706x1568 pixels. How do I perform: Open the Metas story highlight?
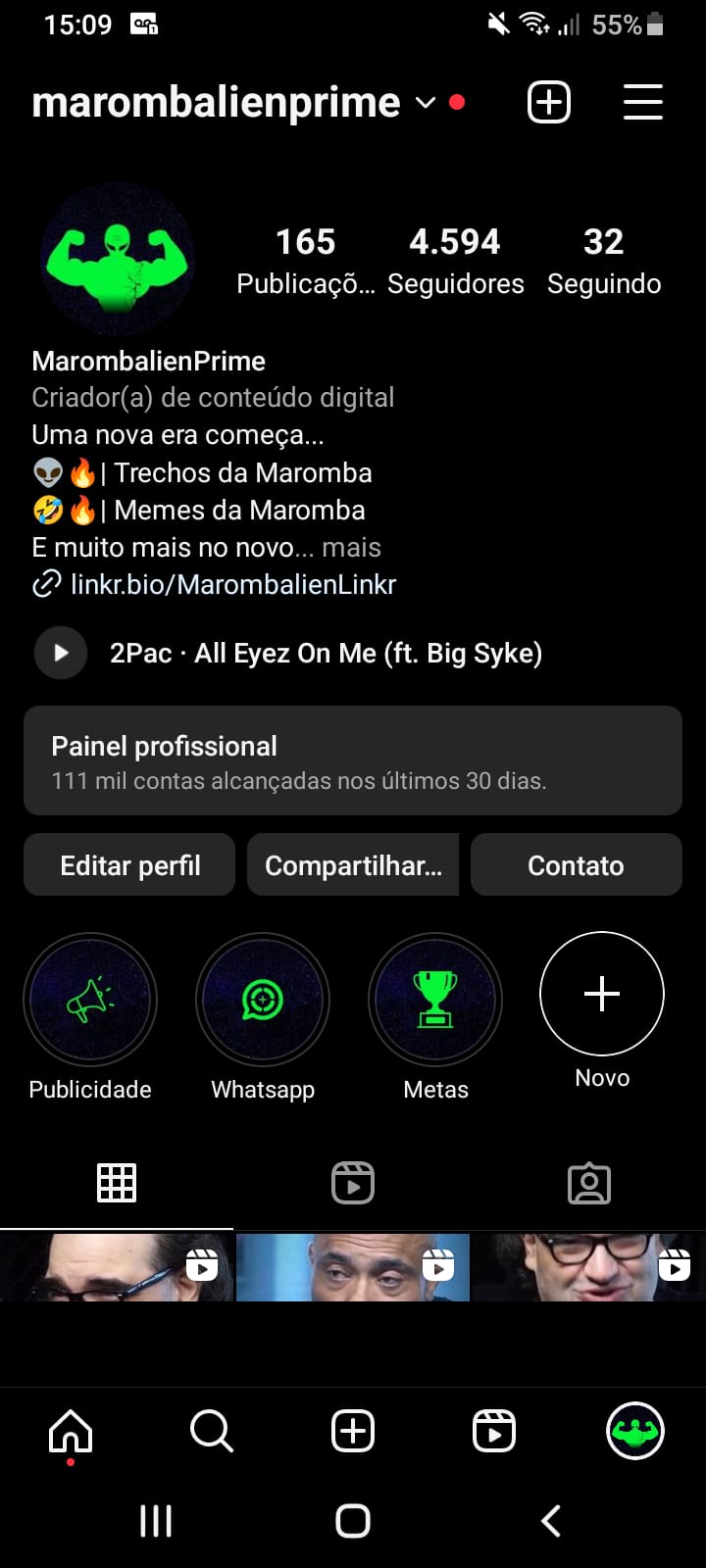pos(435,999)
